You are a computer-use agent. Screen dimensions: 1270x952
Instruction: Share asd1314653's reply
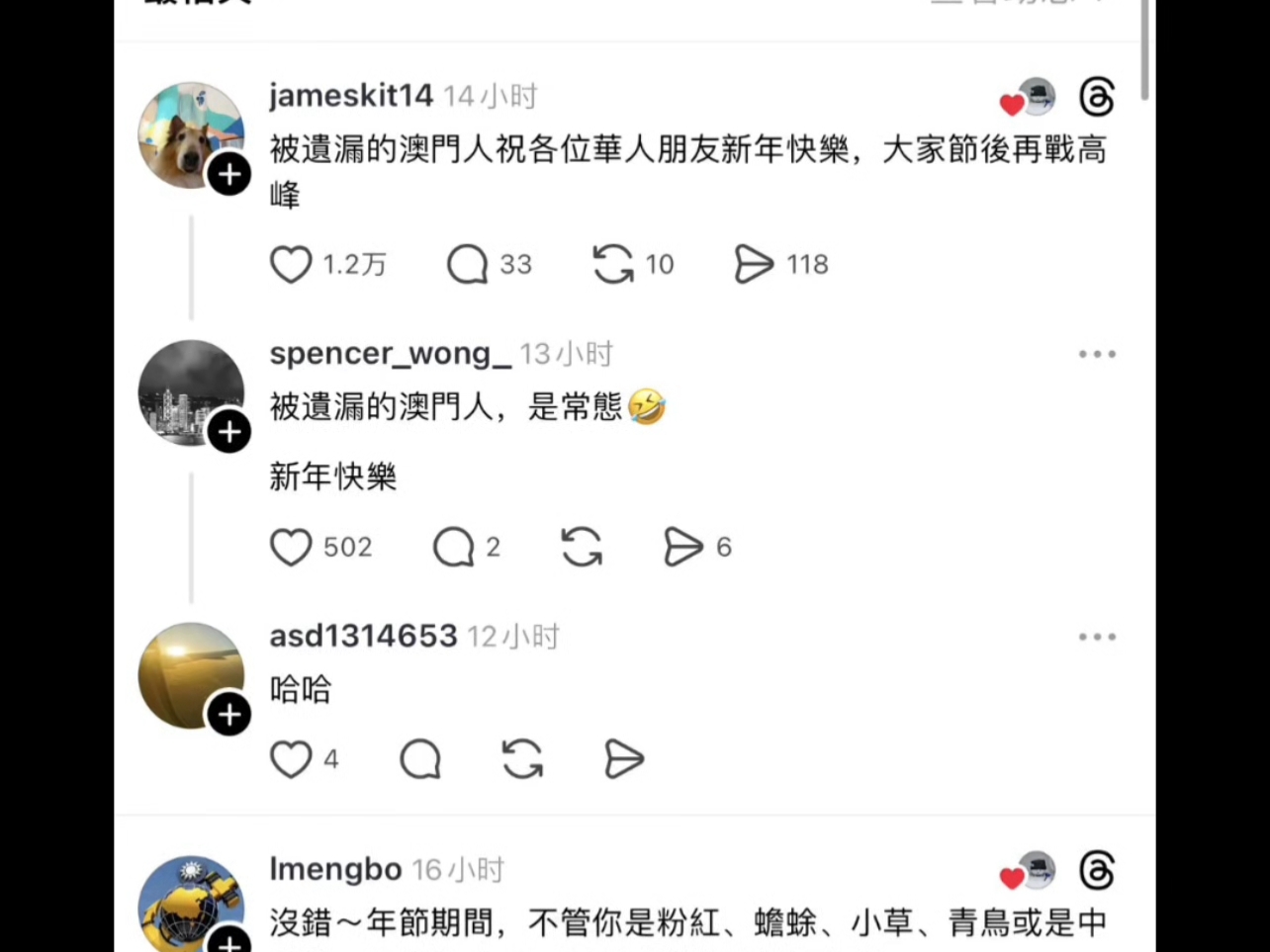click(x=624, y=760)
